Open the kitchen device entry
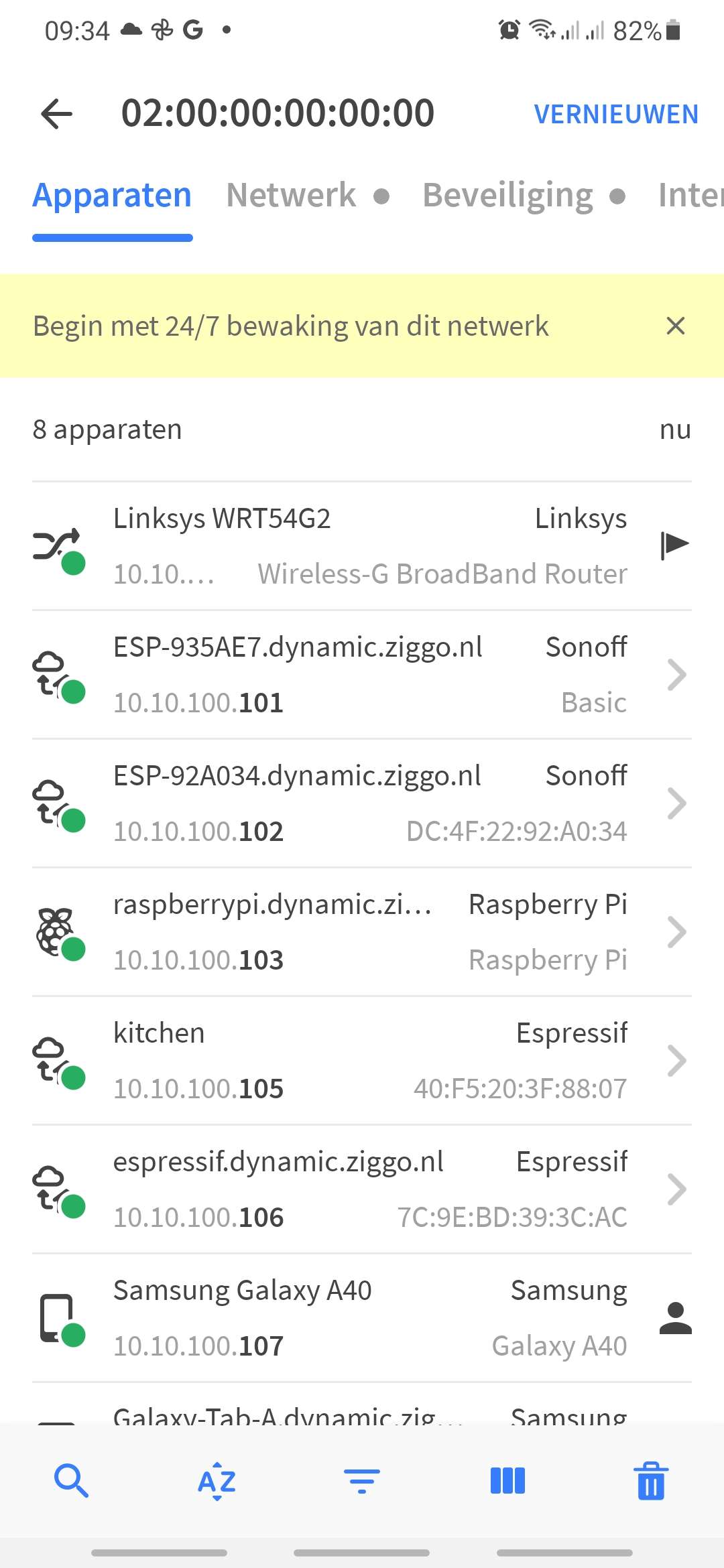Image resolution: width=724 pixels, height=1568 pixels. 362,1061
